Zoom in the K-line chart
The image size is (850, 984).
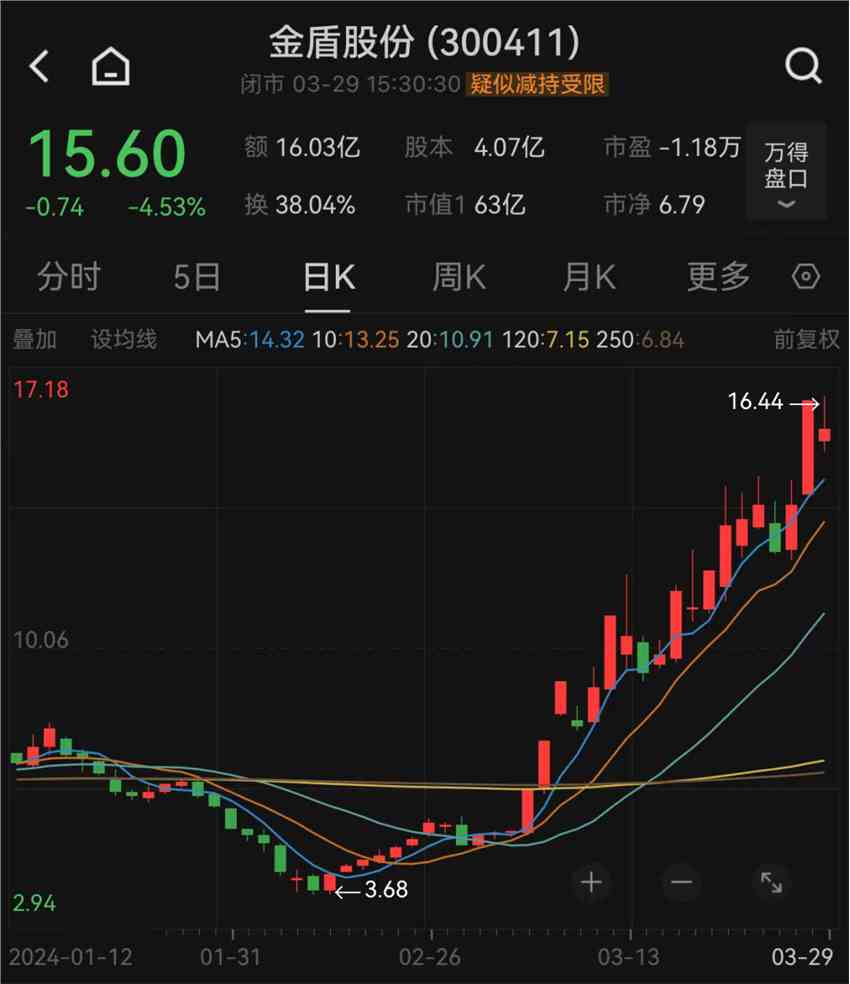[591, 882]
